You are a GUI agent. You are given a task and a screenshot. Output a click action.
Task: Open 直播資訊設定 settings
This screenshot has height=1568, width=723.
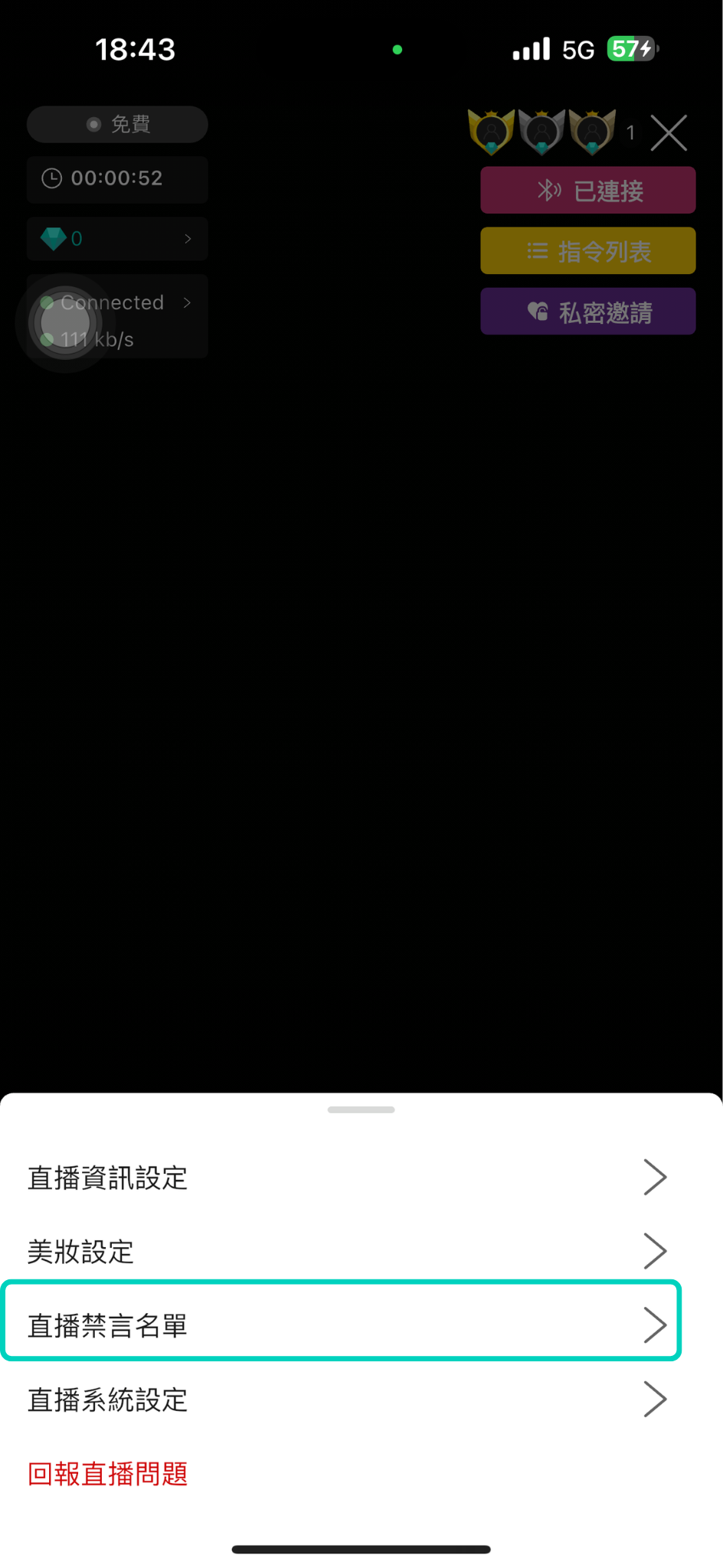coord(345,1178)
